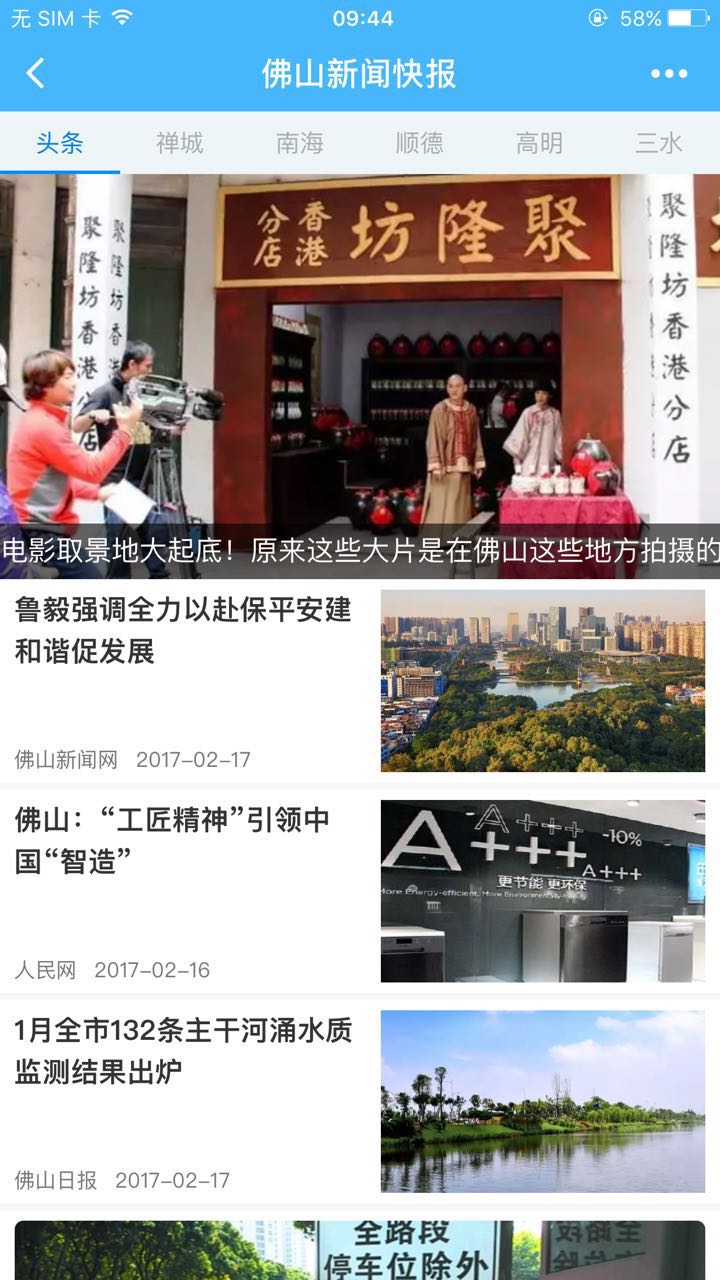Viewport: 720px width, 1280px height.
Task: Select the 头条 tab
Action: pos(59,143)
